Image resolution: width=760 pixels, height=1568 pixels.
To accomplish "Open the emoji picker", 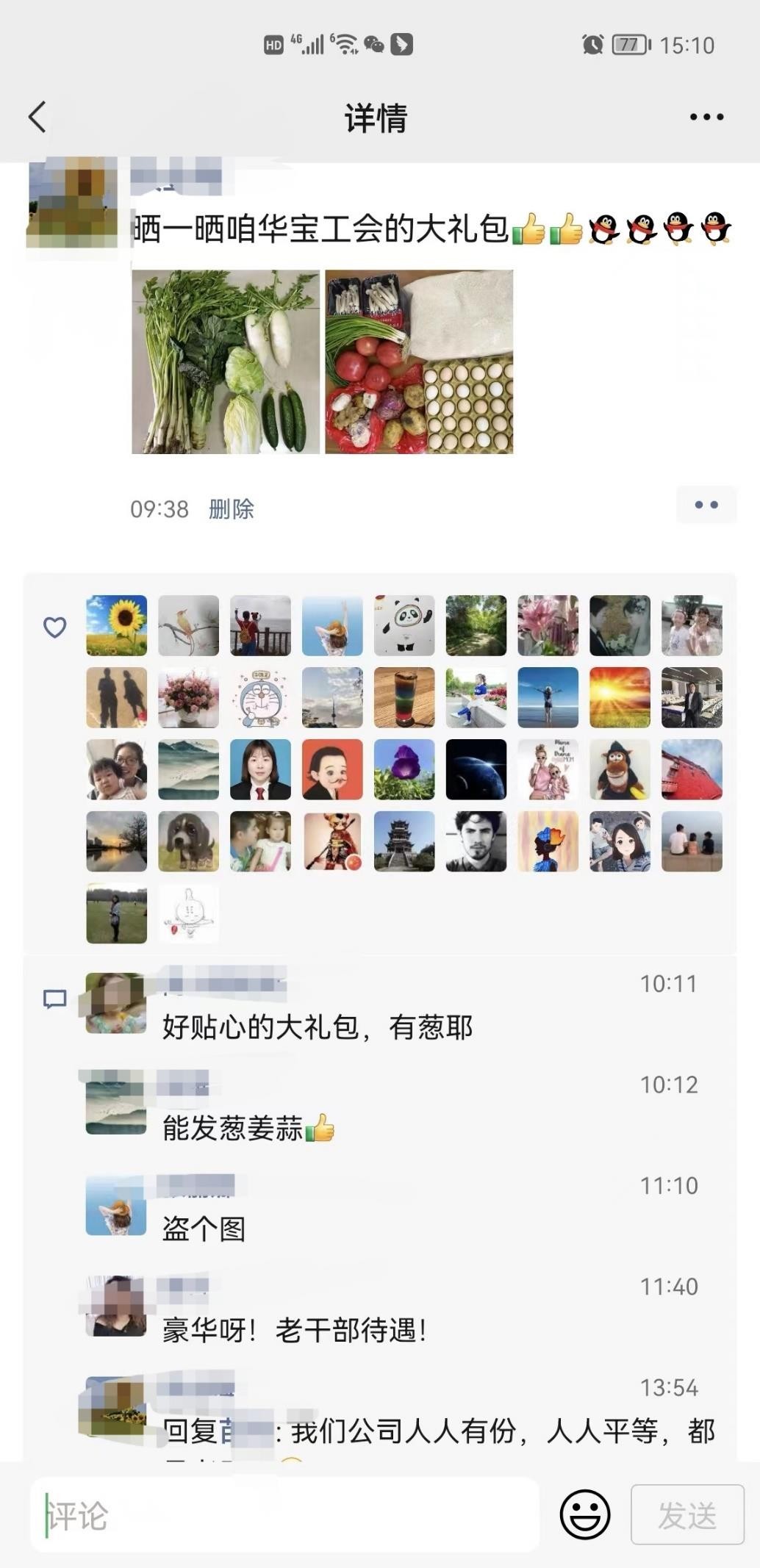I will (x=585, y=1515).
